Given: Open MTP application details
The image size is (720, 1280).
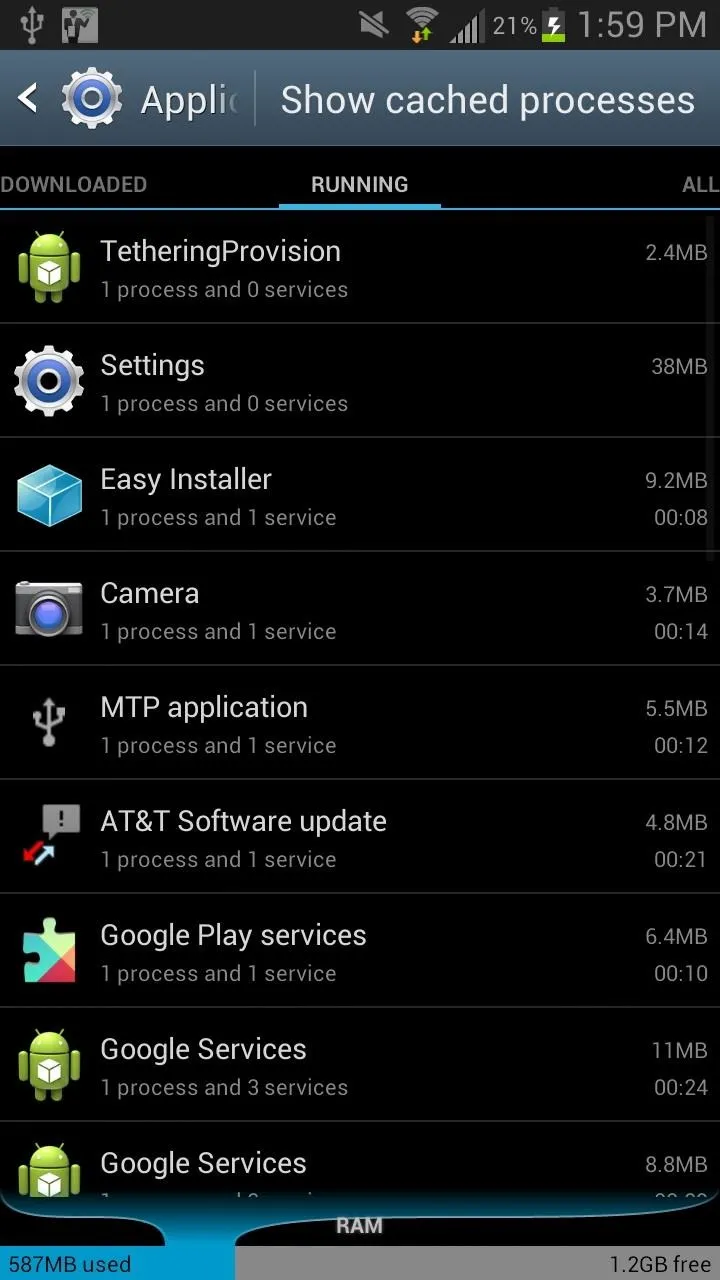Looking at the screenshot, I should pyautogui.click(x=360, y=723).
